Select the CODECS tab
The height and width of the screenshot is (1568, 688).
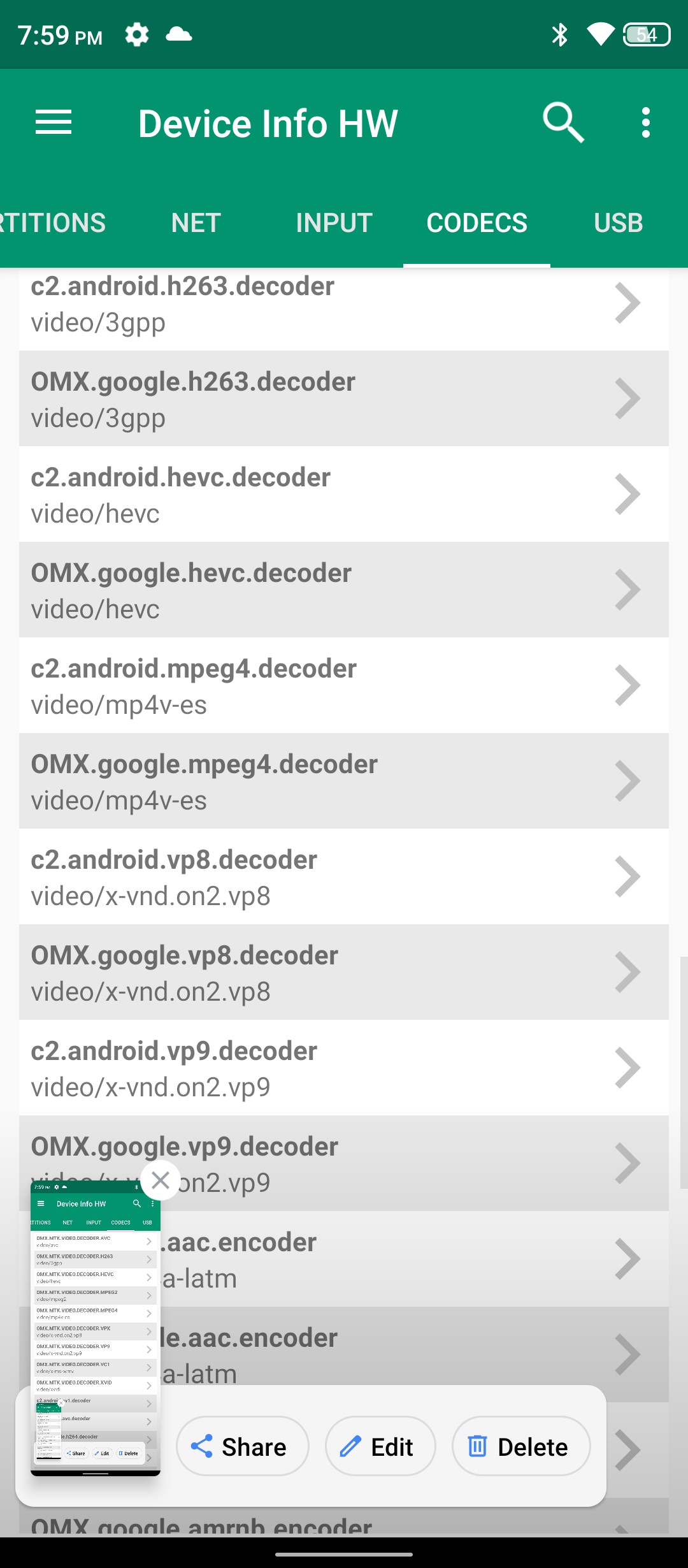point(477,223)
